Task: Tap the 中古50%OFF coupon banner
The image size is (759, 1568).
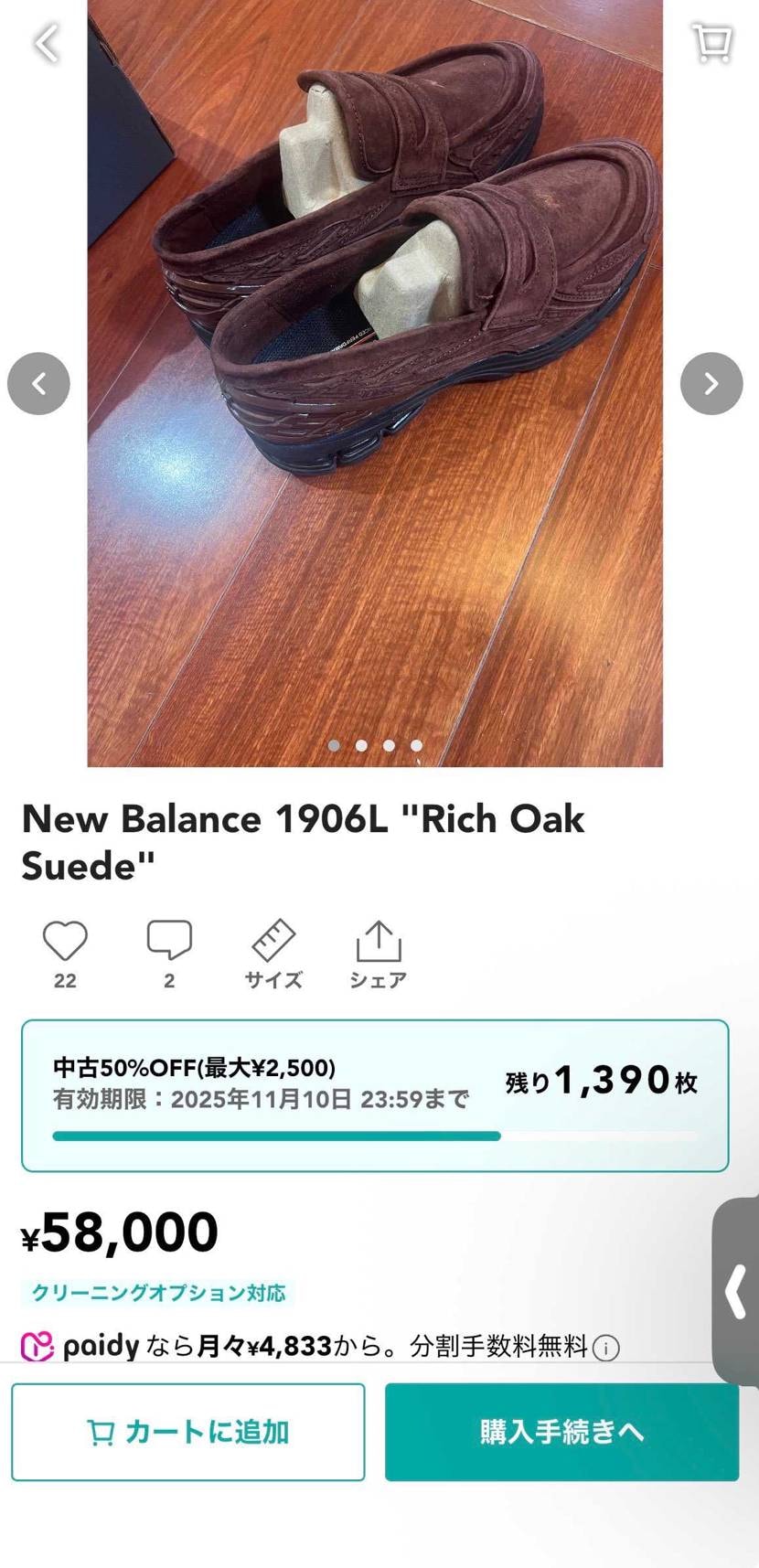Action: point(194,1069)
